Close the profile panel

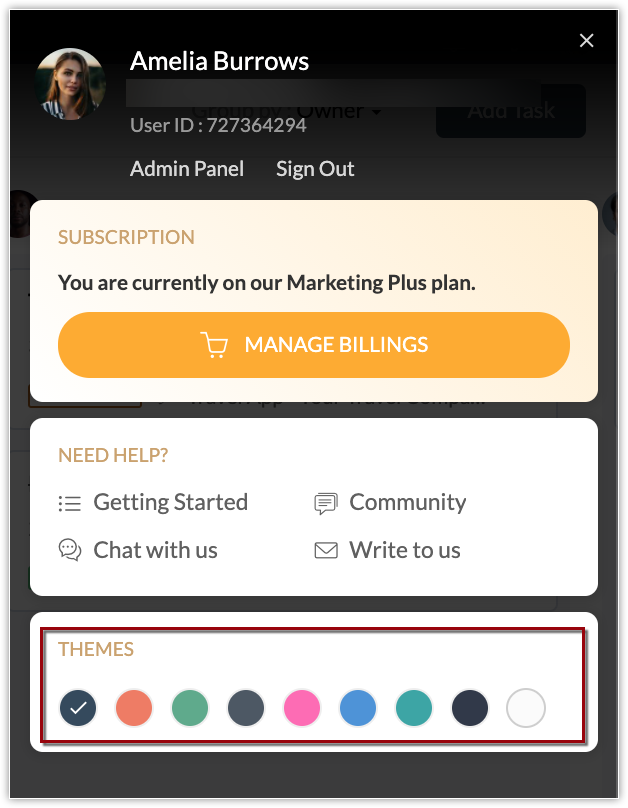(x=587, y=40)
